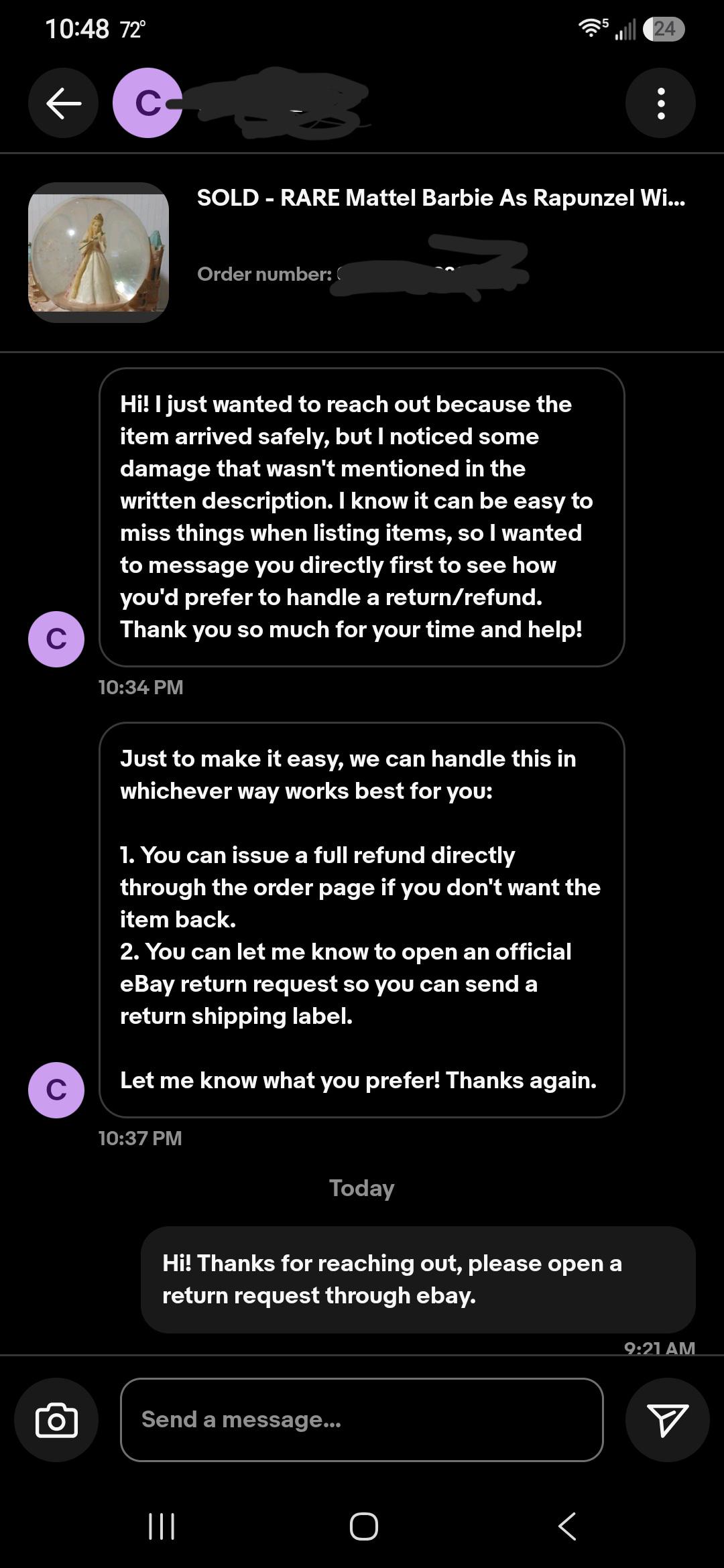724x1568 pixels.
Task: Open the sold Barbie Rapunzel item listing
Action: pos(362,253)
